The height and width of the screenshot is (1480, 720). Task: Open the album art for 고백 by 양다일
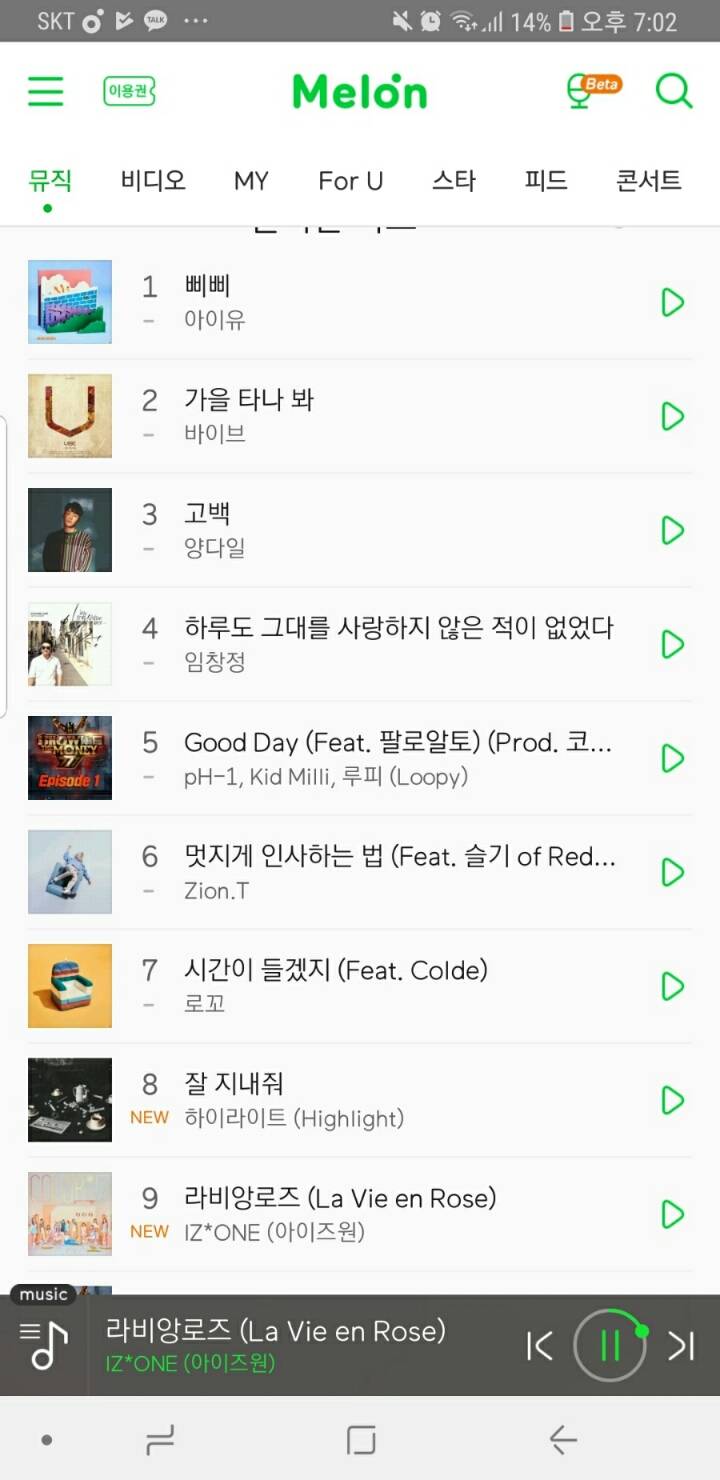click(70, 530)
